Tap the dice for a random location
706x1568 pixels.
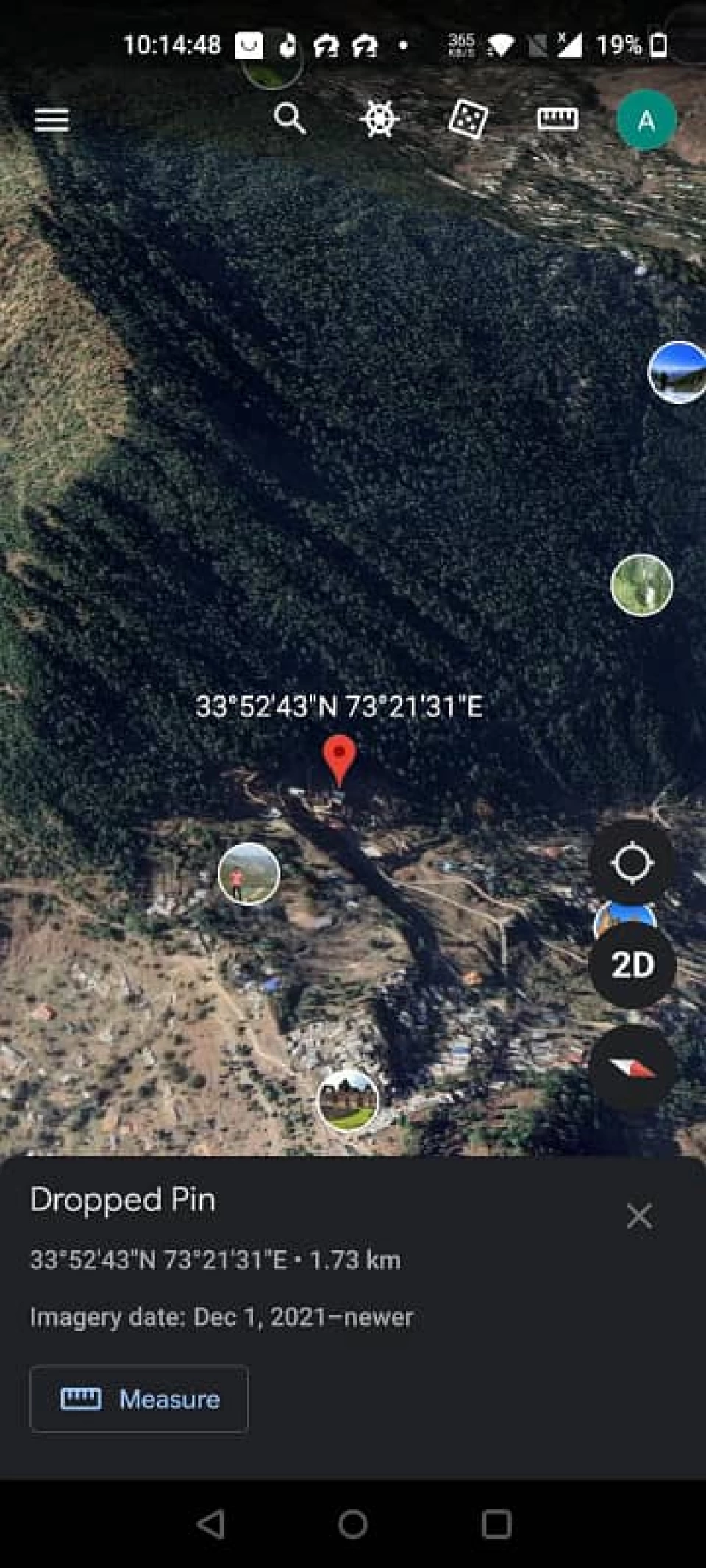point(468,119)
